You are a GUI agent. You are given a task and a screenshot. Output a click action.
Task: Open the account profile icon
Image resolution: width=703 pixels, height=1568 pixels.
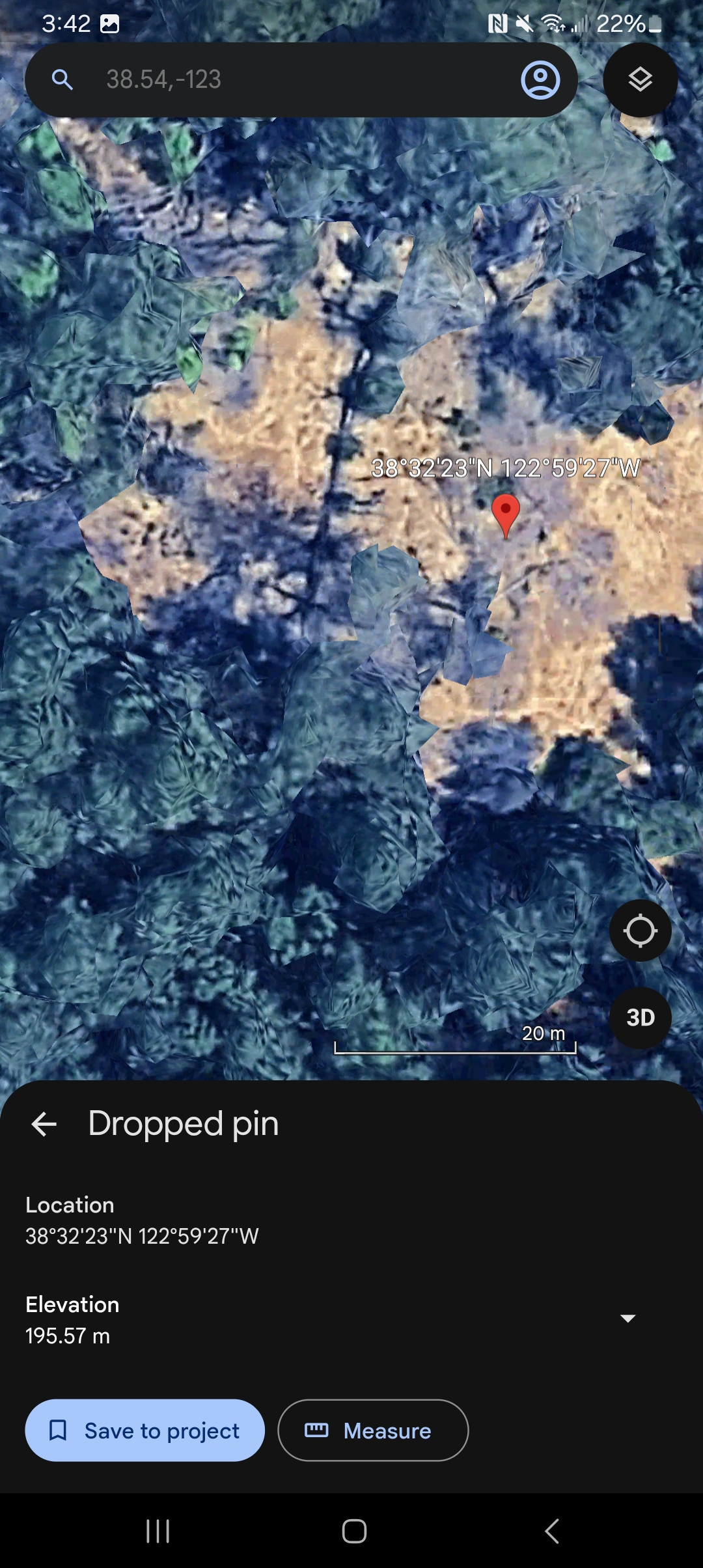[540, 80]
